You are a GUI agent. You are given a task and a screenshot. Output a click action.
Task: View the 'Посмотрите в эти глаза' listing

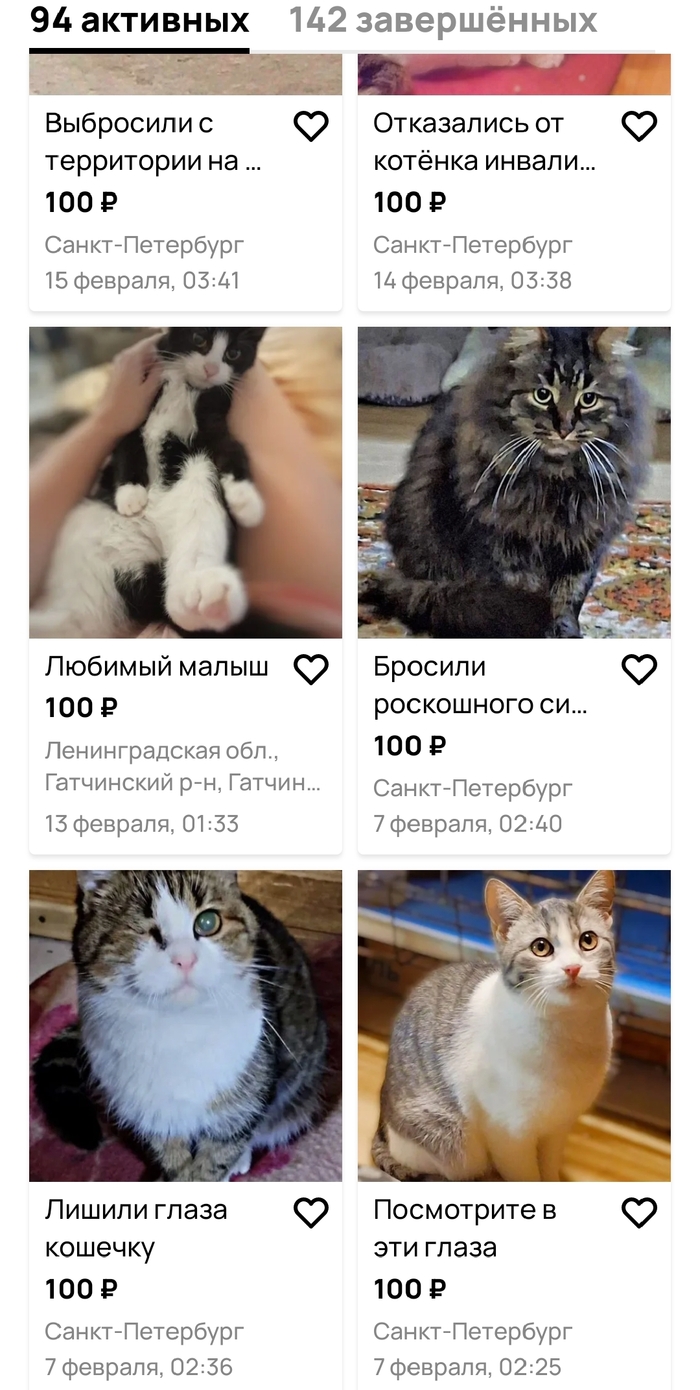(x=514, y=1025)
